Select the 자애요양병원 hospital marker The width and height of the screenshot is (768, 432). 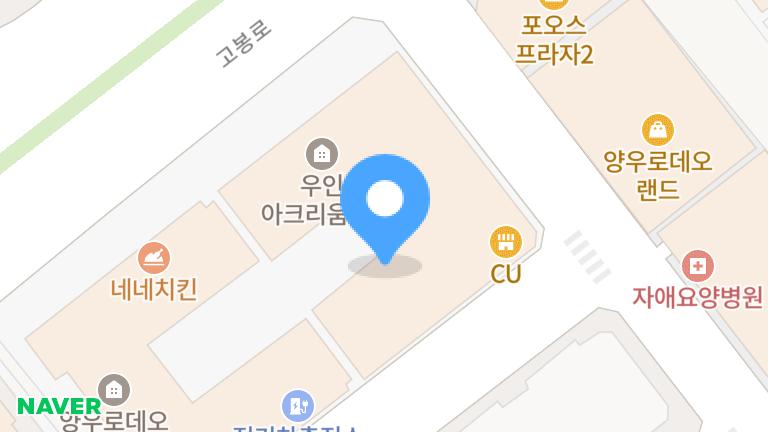coord(697,267)
